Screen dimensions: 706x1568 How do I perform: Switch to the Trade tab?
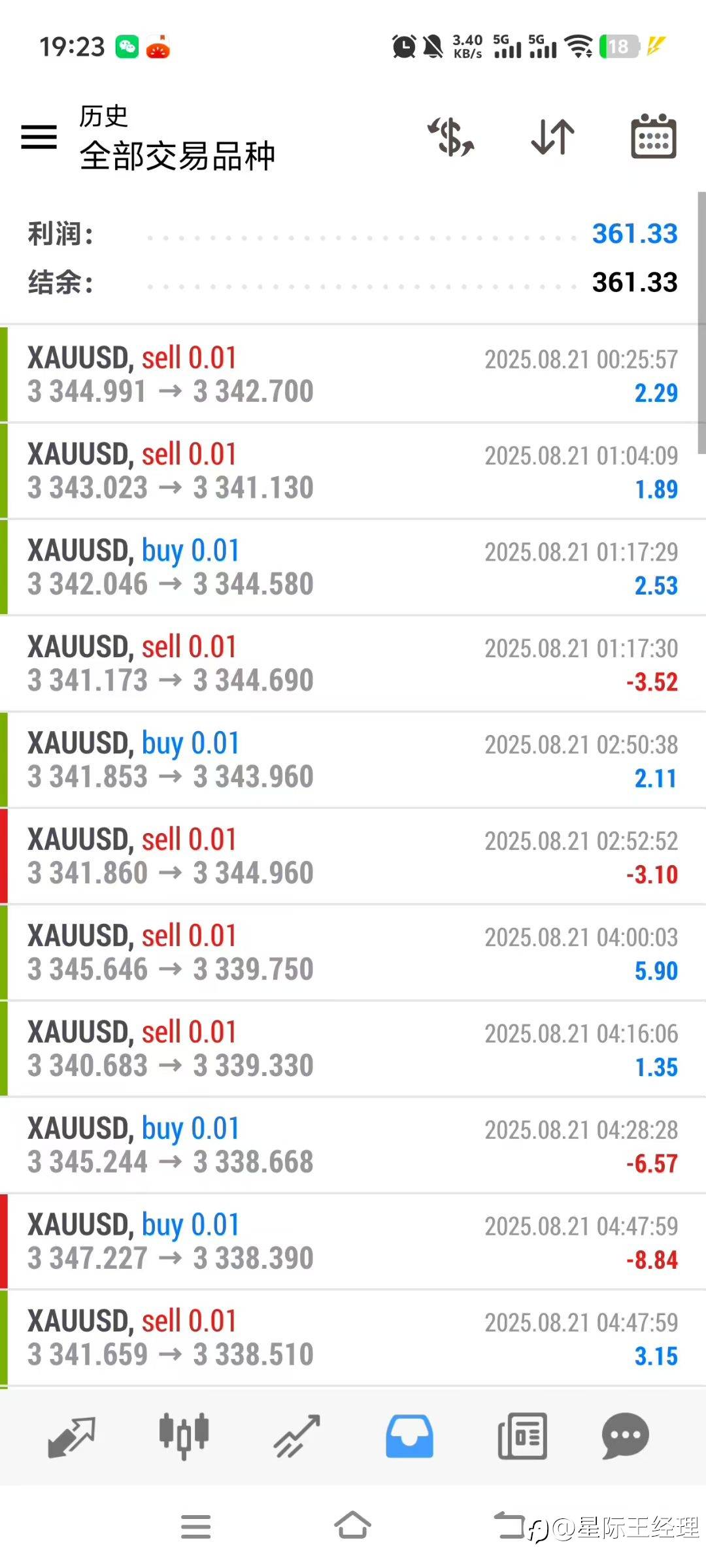[297, 1437]
